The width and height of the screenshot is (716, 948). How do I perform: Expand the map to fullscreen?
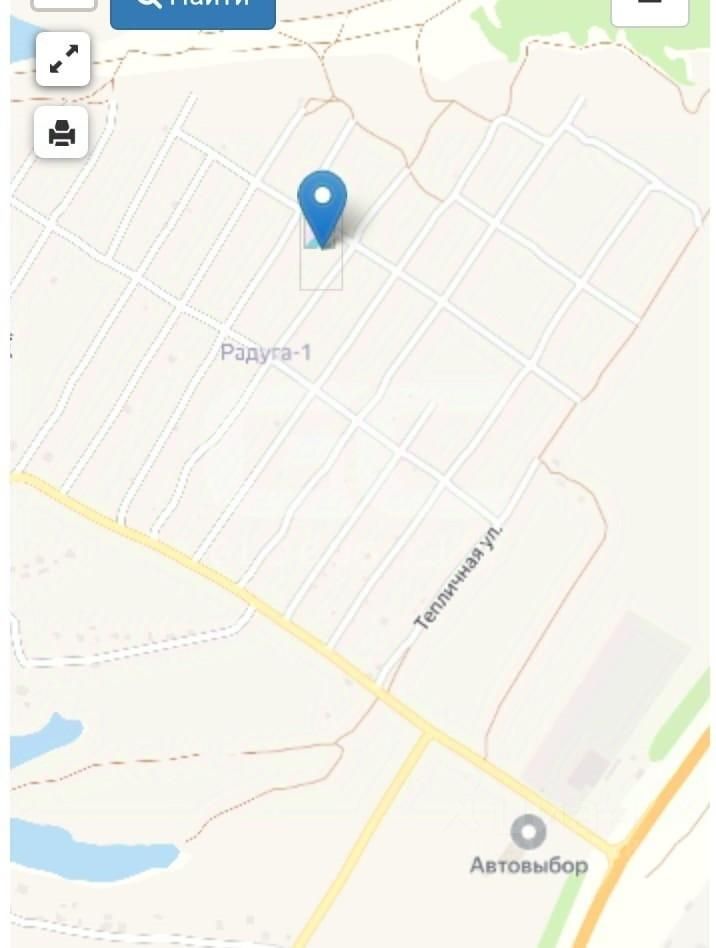[x=63, y=60]
